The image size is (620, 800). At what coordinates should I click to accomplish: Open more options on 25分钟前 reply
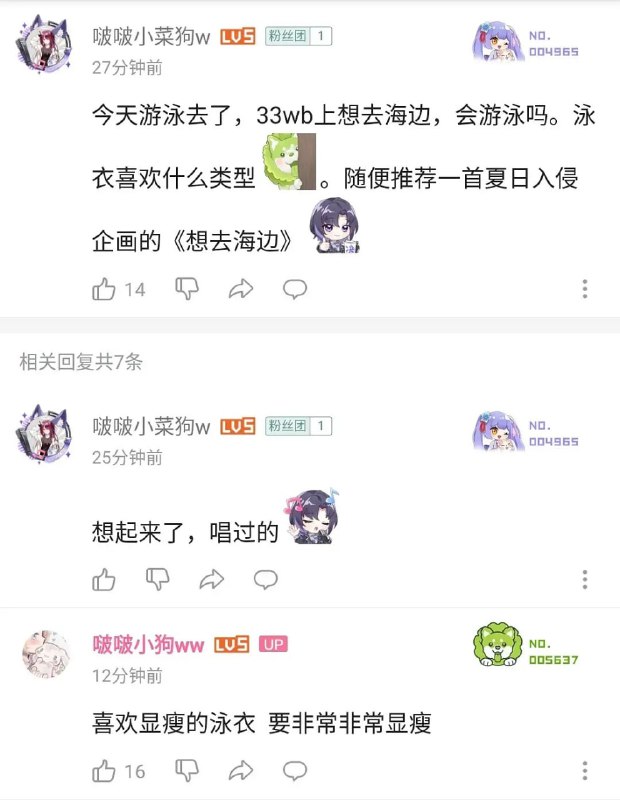tap(585, 579)
